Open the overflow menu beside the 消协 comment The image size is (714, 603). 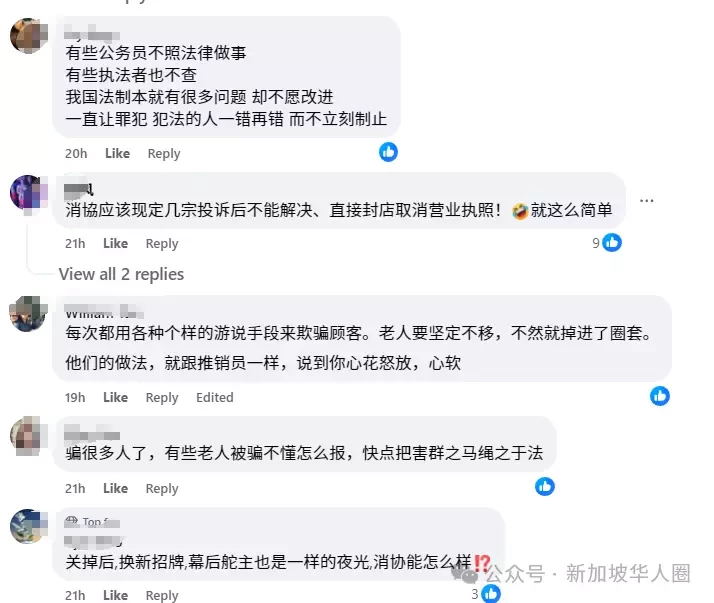[x=647, y=200]
